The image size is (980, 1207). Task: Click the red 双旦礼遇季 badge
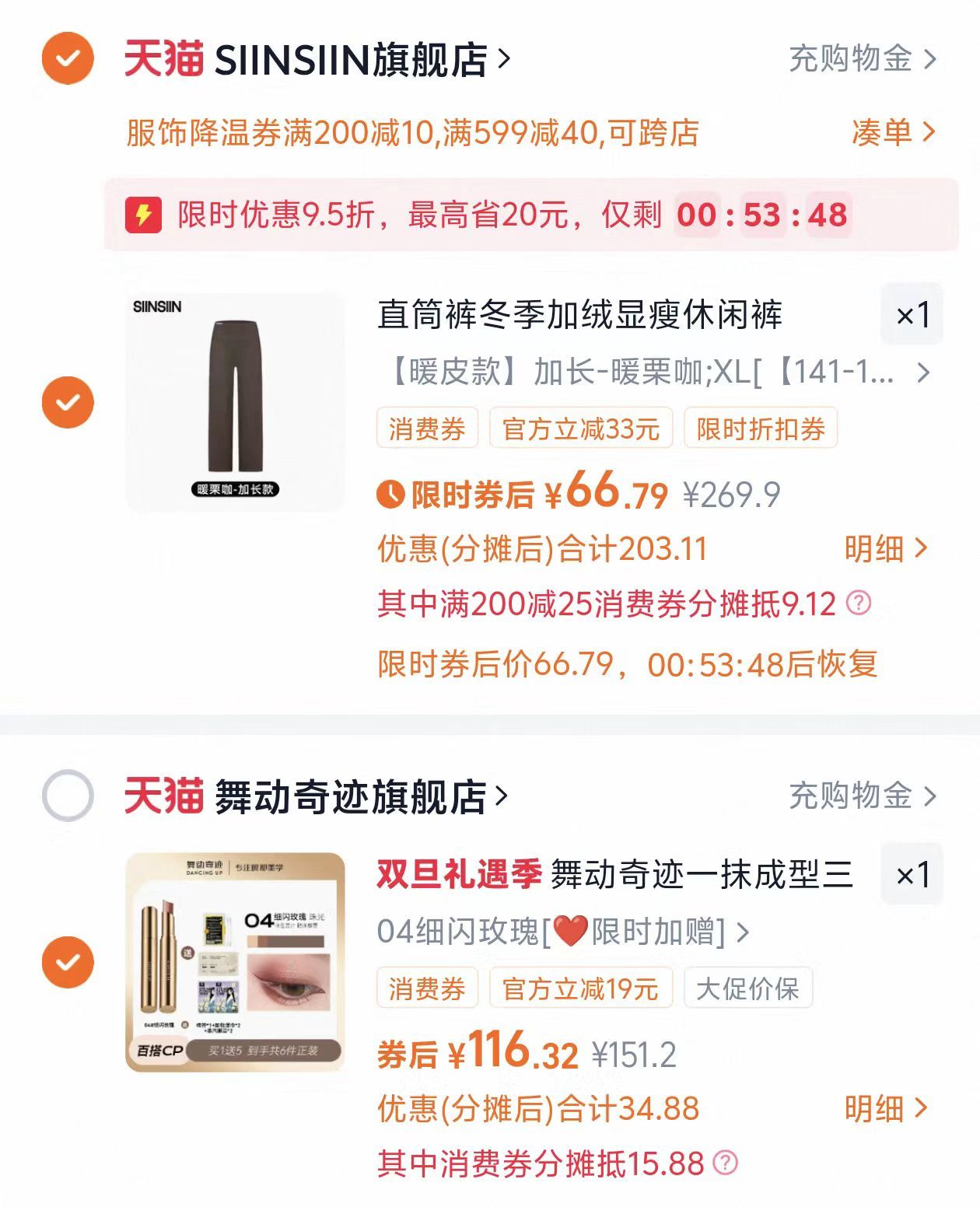click(459, 875)
